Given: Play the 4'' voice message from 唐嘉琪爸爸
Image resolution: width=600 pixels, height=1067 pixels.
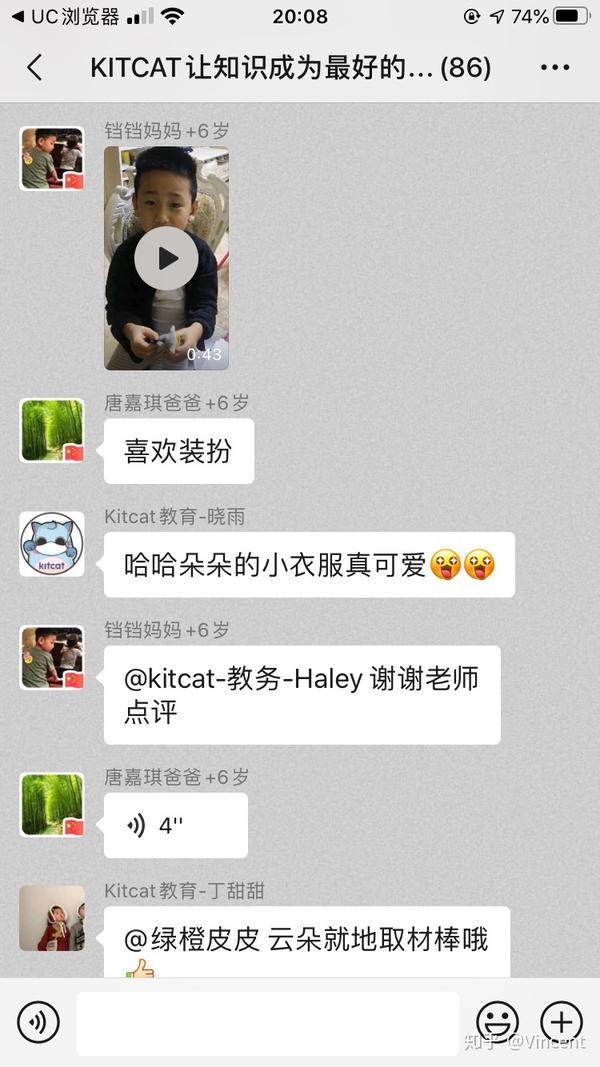Looking at the screenshot, I should click(x=175, y=825).
